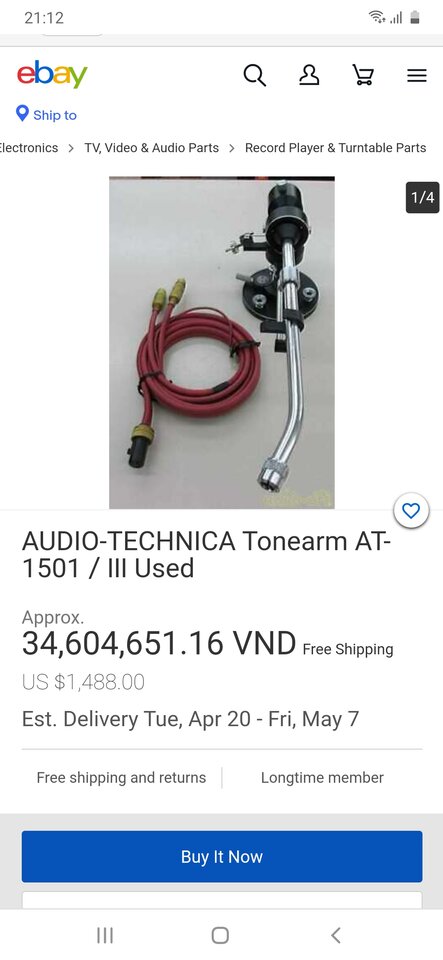View the tonearm product photo
Viewport: 443px width, 960px height.
[x=222, y=342]
